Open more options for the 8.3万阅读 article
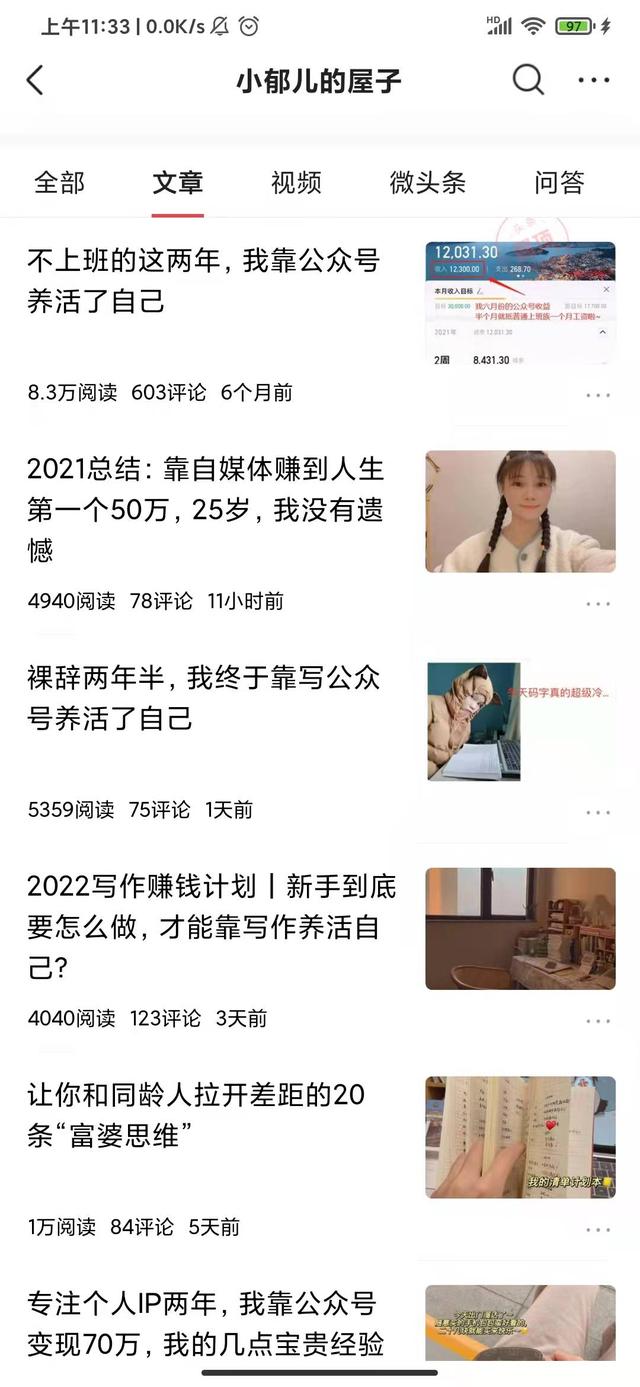This screenshot has height=1387, width=640. click(598, 395)
